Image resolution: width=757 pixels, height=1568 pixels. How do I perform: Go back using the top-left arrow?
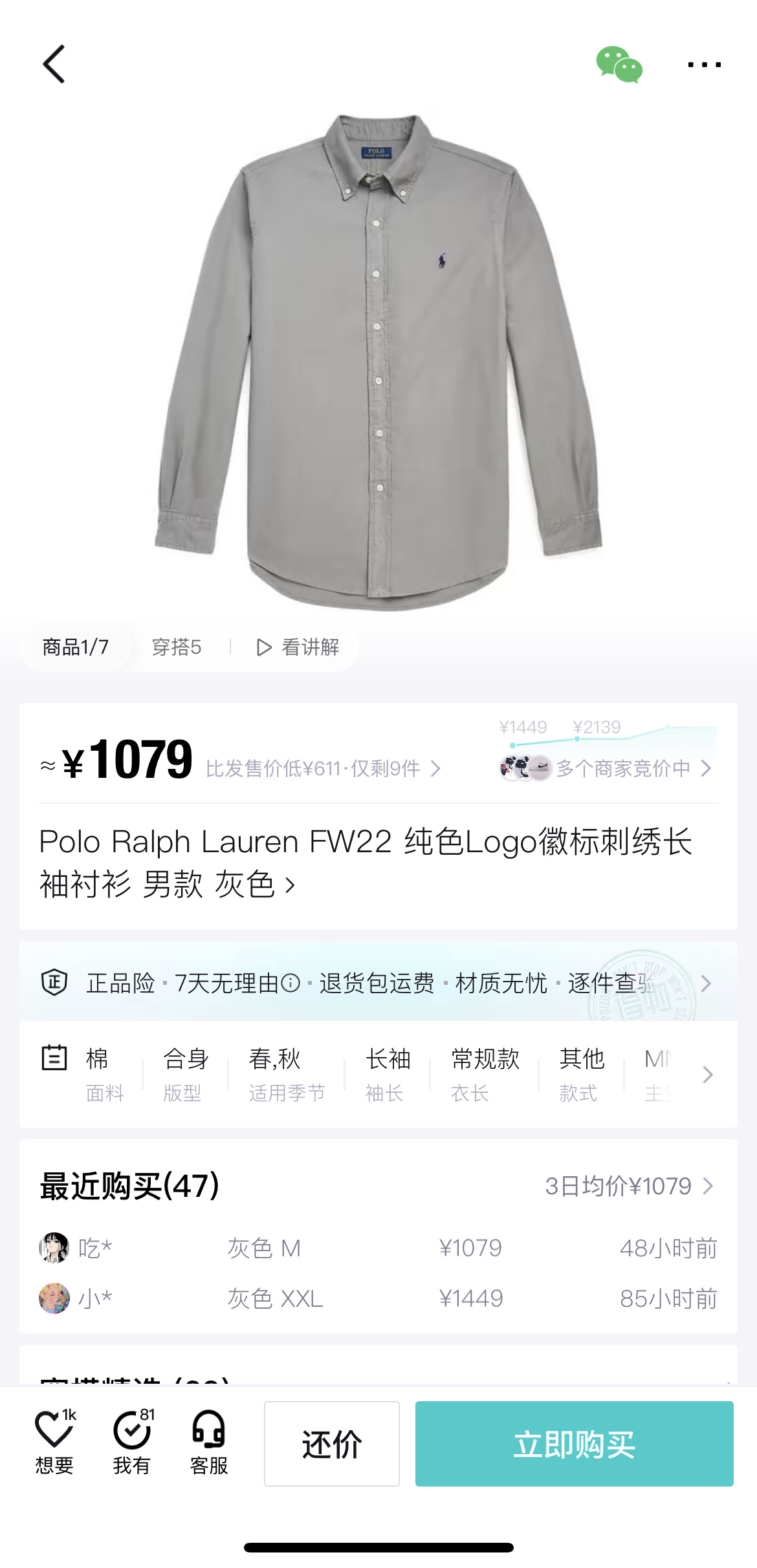(x=54, y=64)
